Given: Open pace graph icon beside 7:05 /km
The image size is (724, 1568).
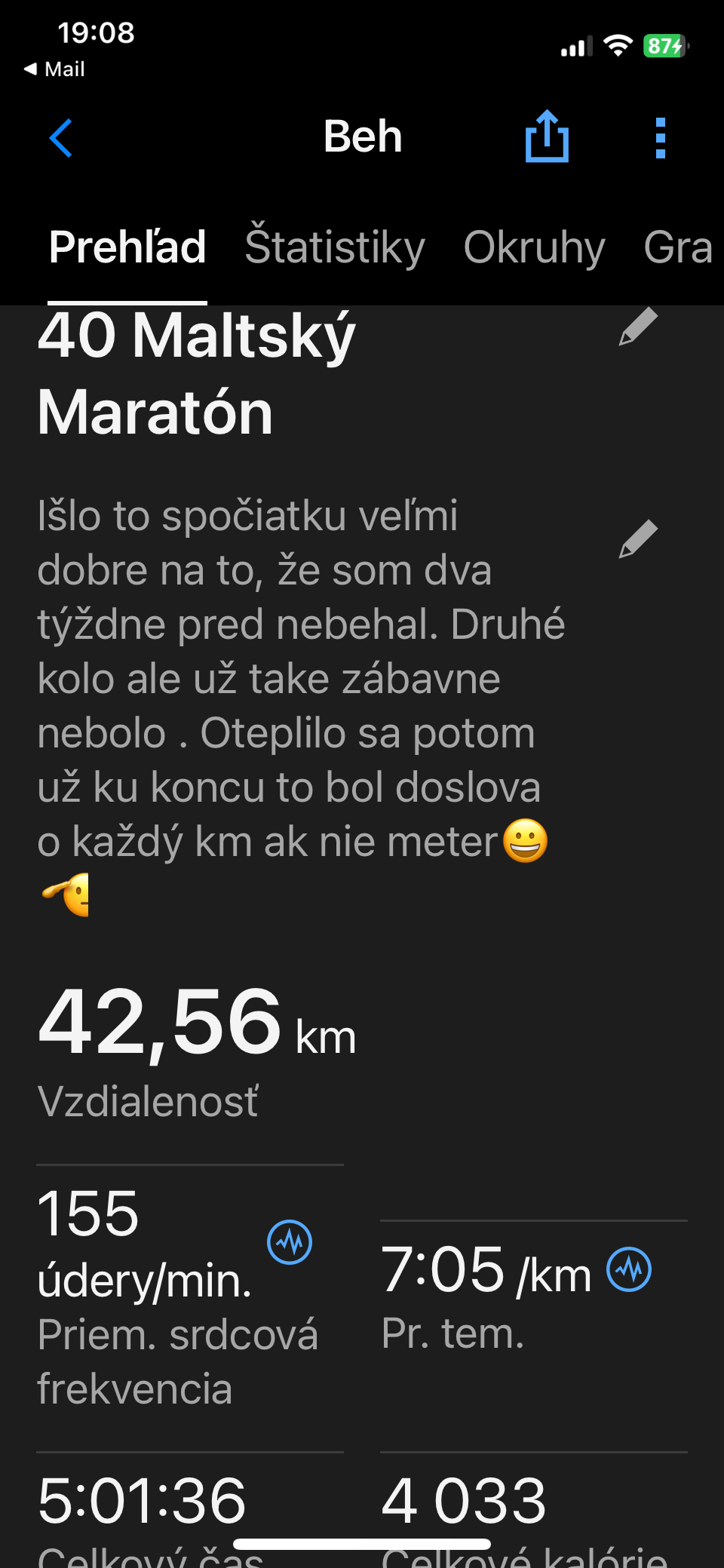Looking at the screenshot, I should [630, 1269].
